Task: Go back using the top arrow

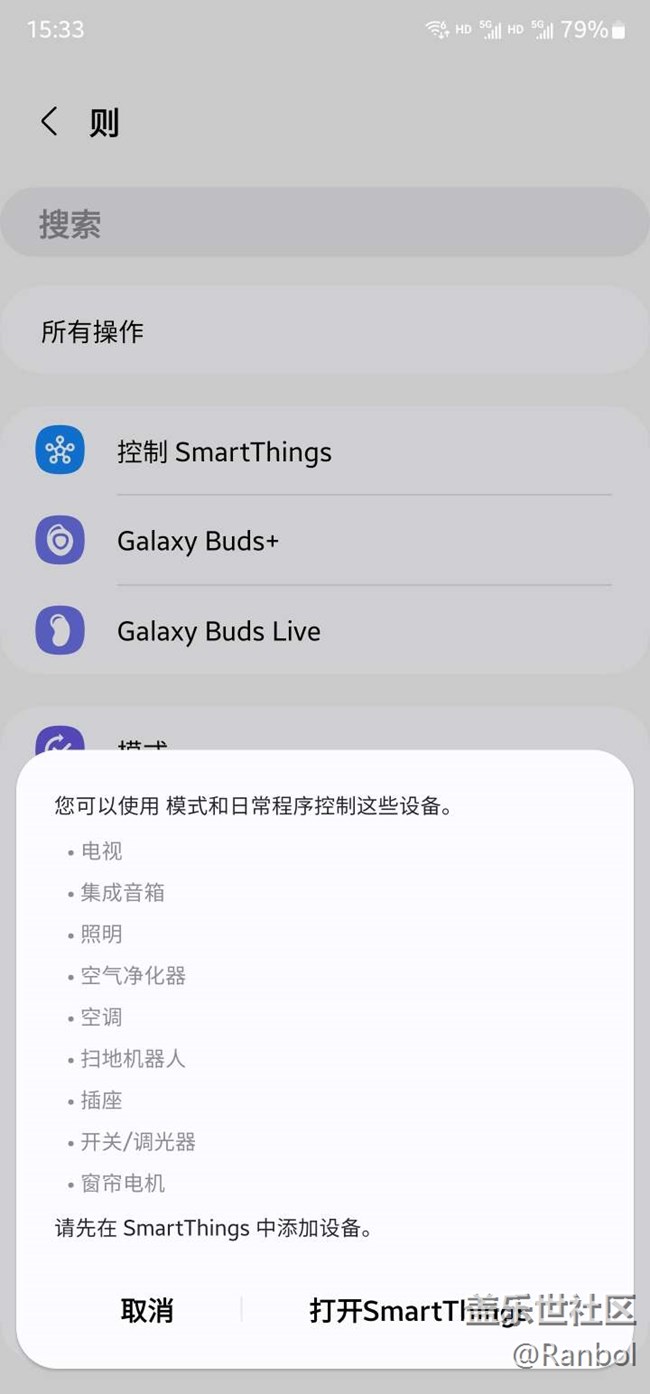Action: [x=48, y=122]
